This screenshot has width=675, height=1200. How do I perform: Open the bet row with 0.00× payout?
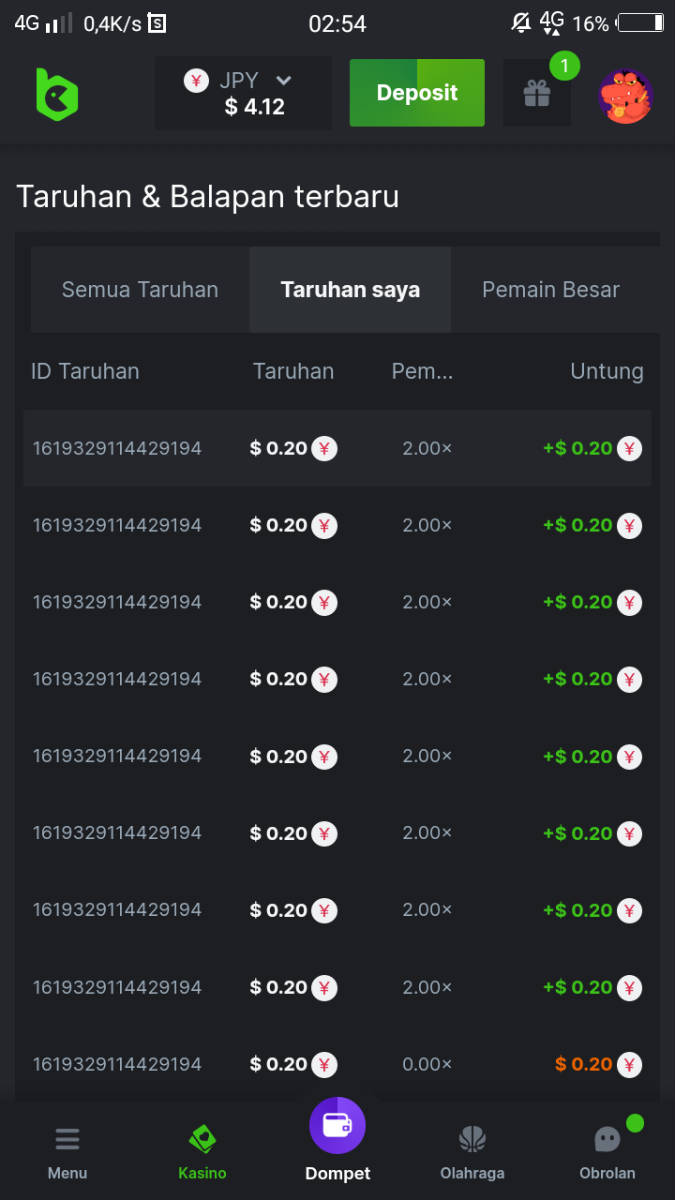337,1064
